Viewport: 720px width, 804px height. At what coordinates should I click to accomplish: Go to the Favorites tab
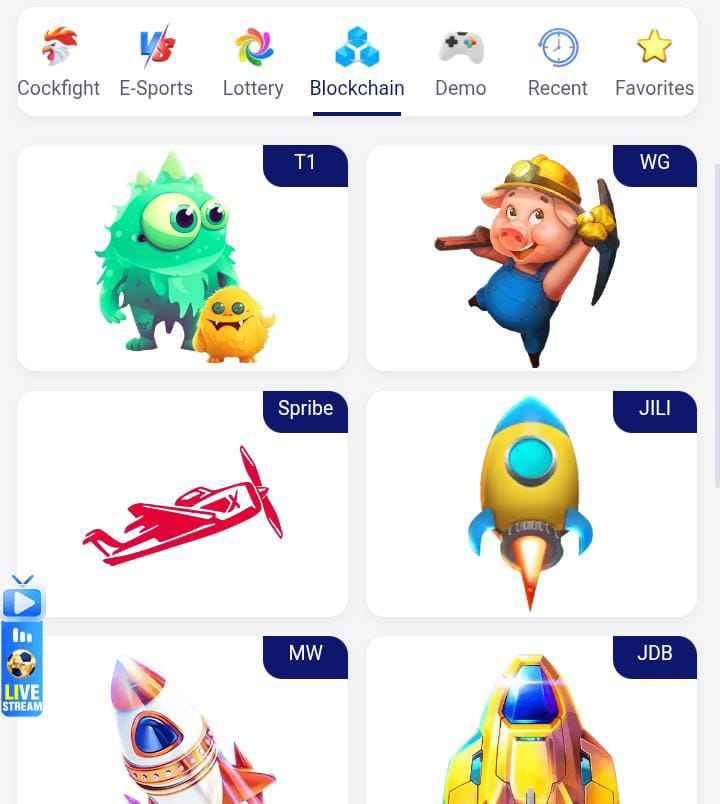point(654,64)
